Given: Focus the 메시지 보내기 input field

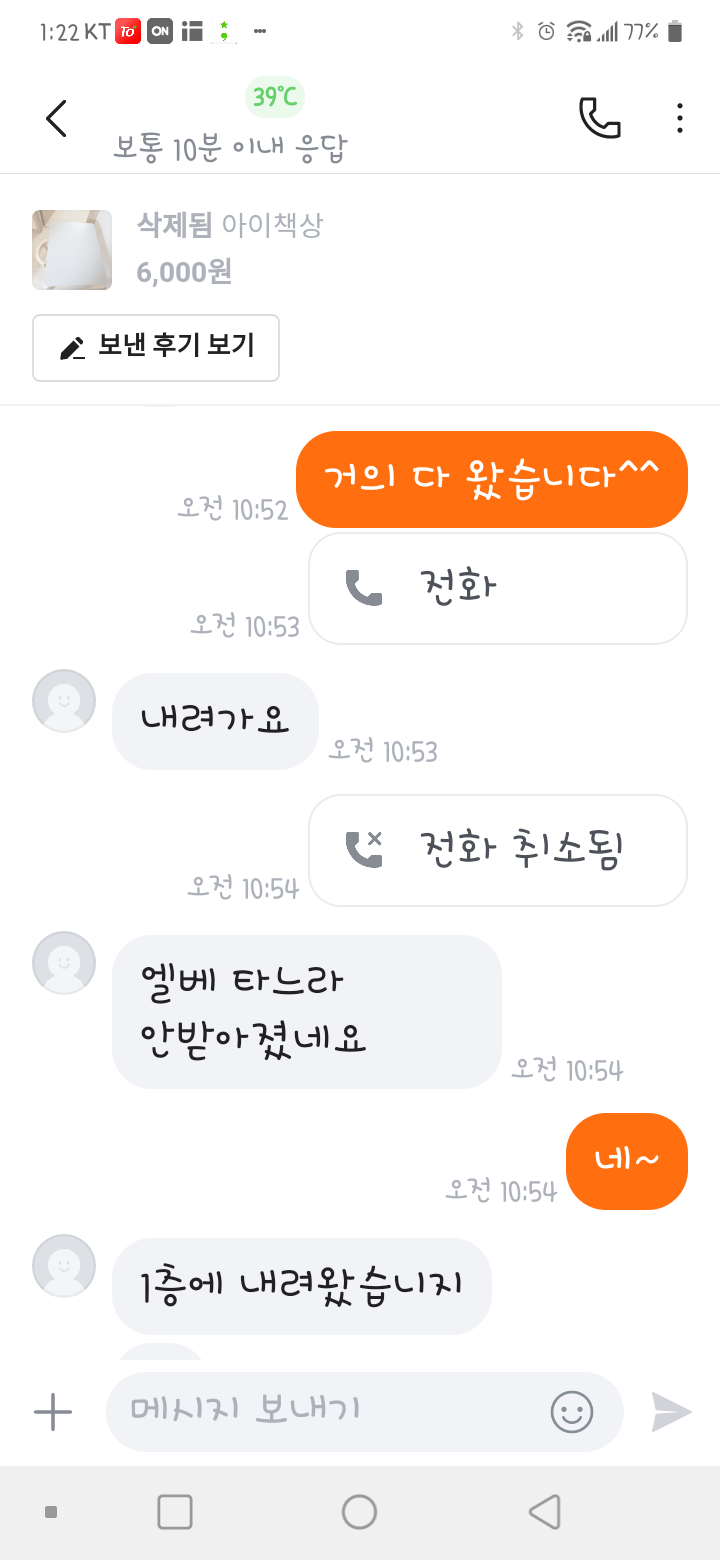Looking at the screenshot, I should coord(330,1410).
